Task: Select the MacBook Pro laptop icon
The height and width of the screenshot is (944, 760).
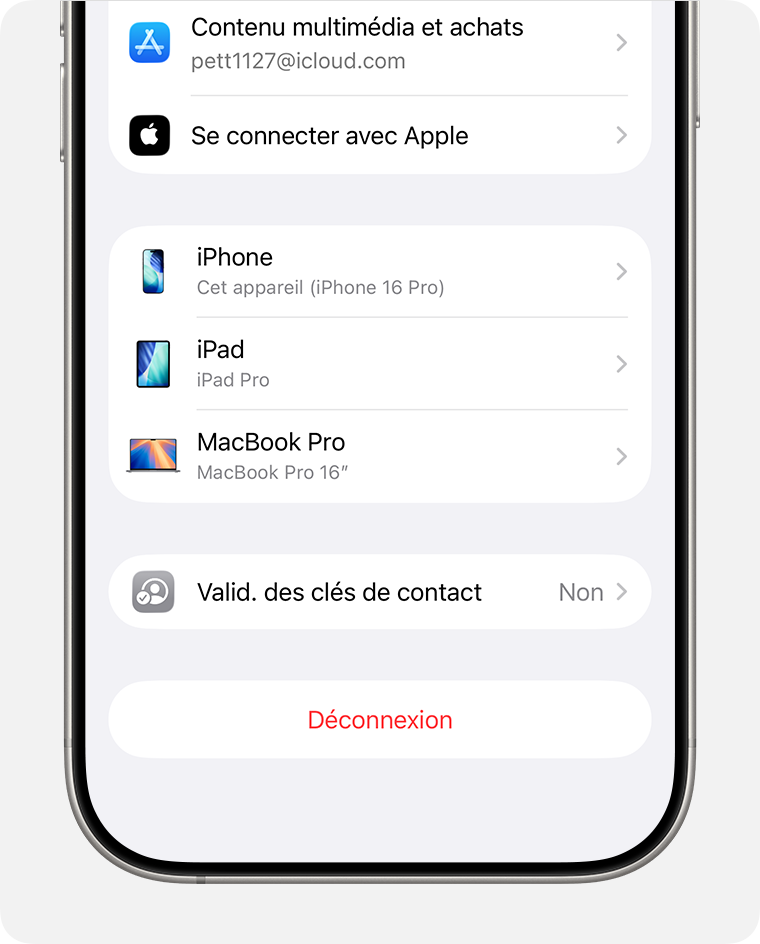Action: pyautogui.click(x=152, y=456)
